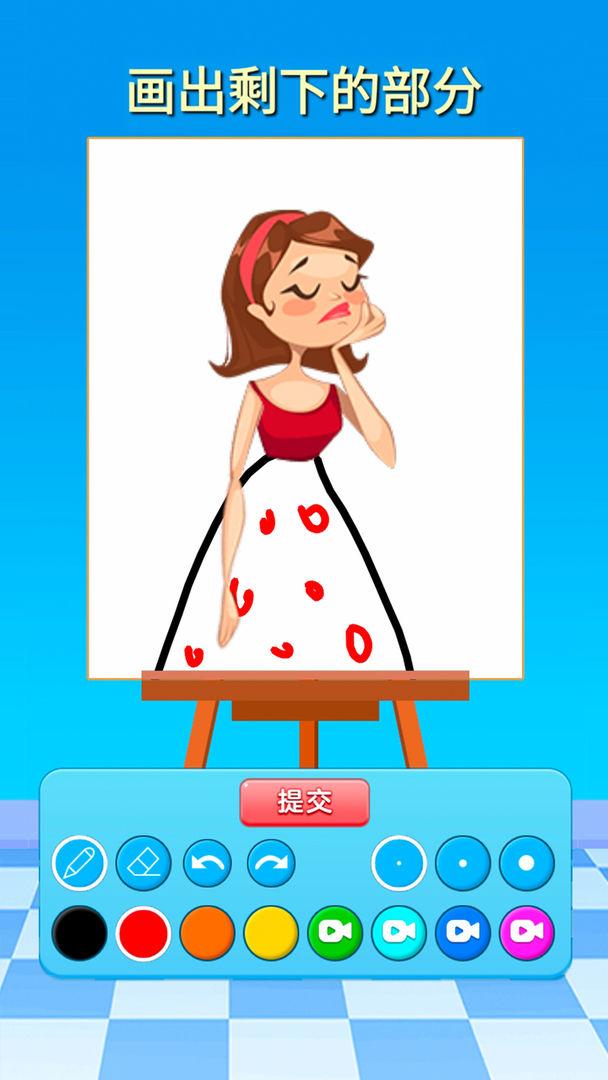Choose the largest brush size
The height and width of the screenshot is (1080, 608).
pos(527,863)
